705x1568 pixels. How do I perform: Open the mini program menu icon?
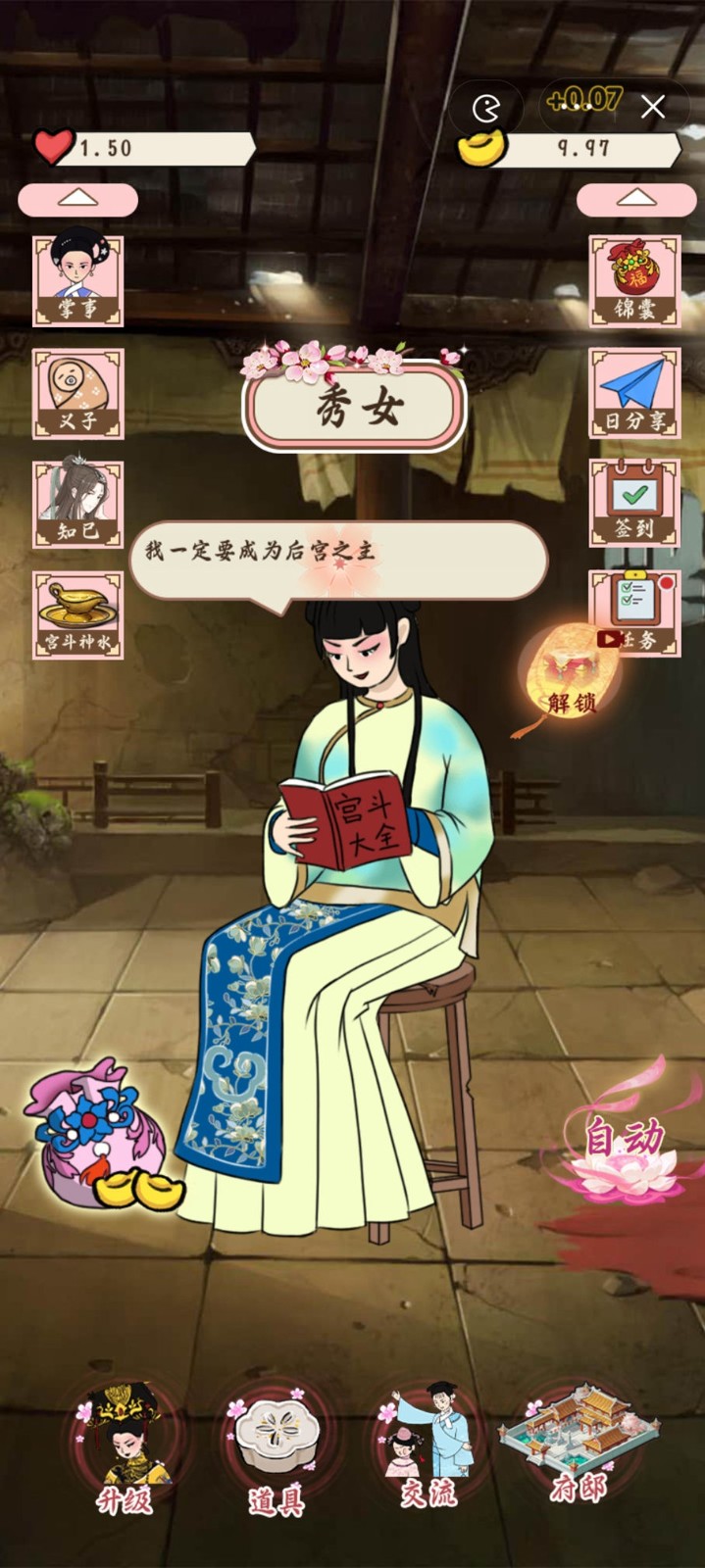[486, 107]
